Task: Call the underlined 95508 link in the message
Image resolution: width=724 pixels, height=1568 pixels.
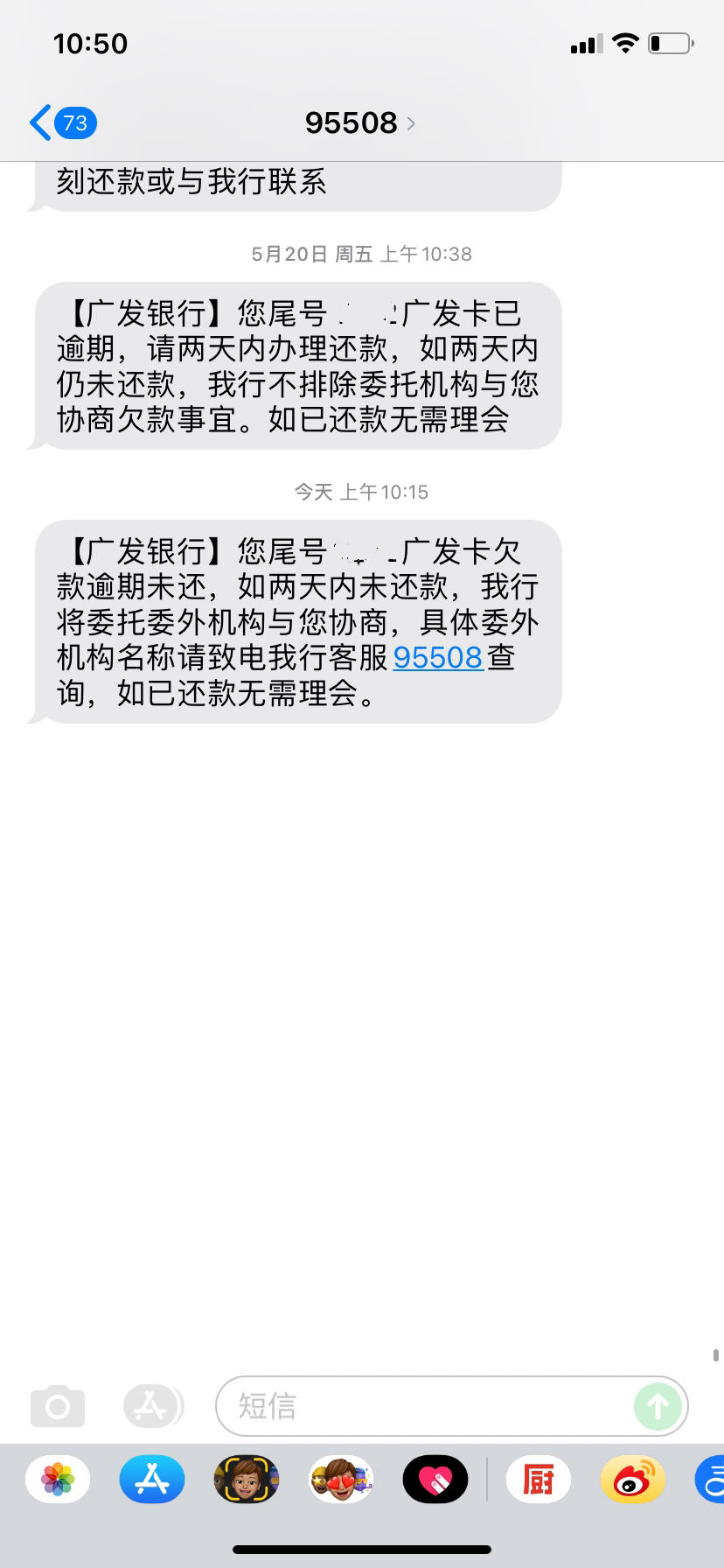Action: 437,657
